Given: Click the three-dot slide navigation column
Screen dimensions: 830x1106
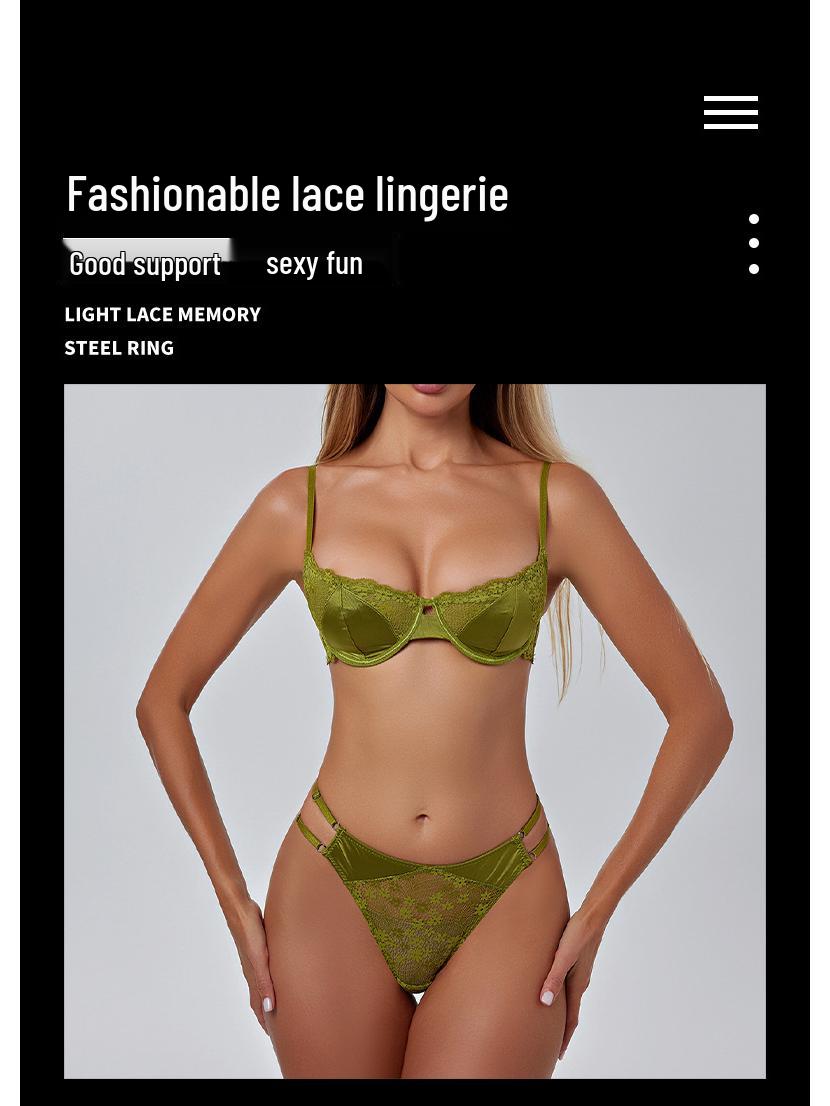Looking at the screenshot, I should pos(754,243).
